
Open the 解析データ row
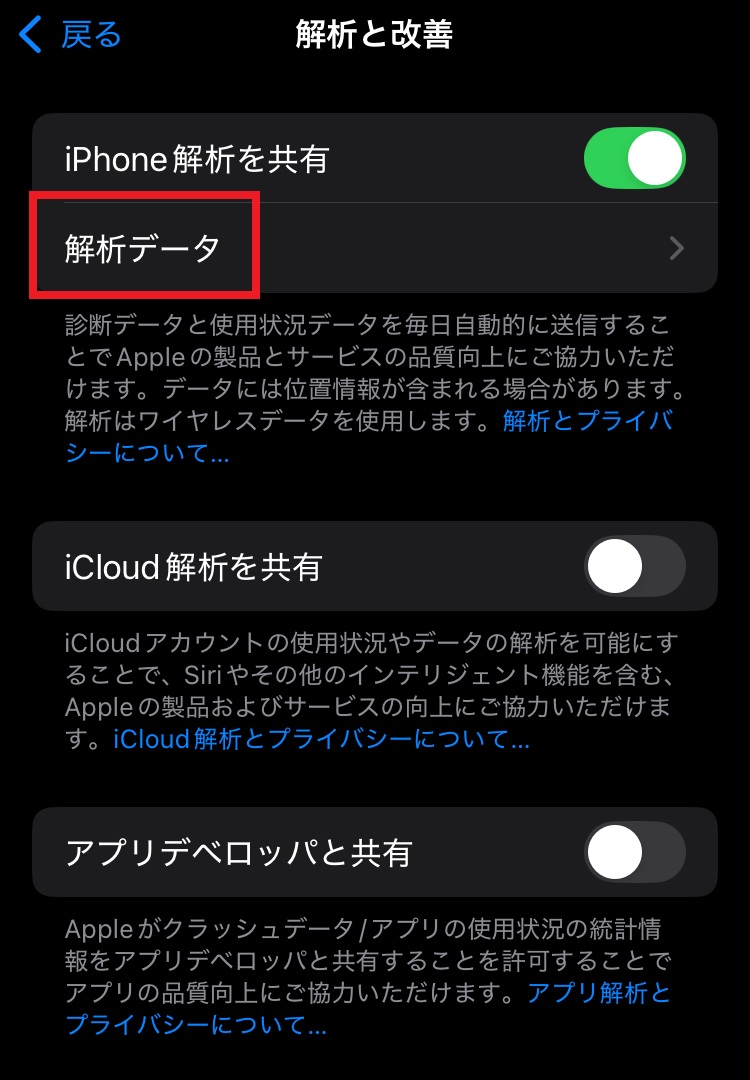click(375, 248)
